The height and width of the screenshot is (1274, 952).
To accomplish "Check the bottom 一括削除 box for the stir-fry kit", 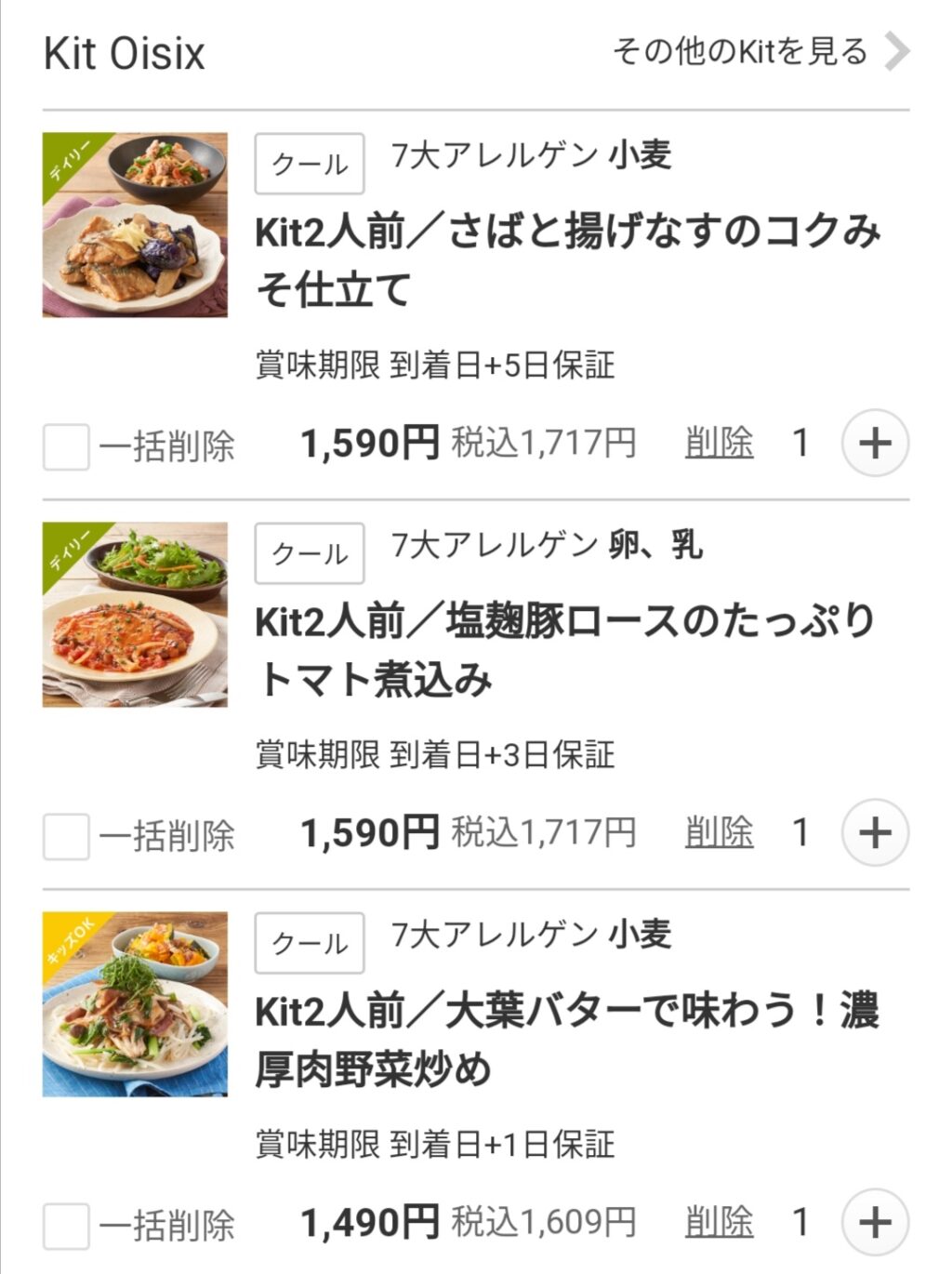I will [x=64, y=1225].
